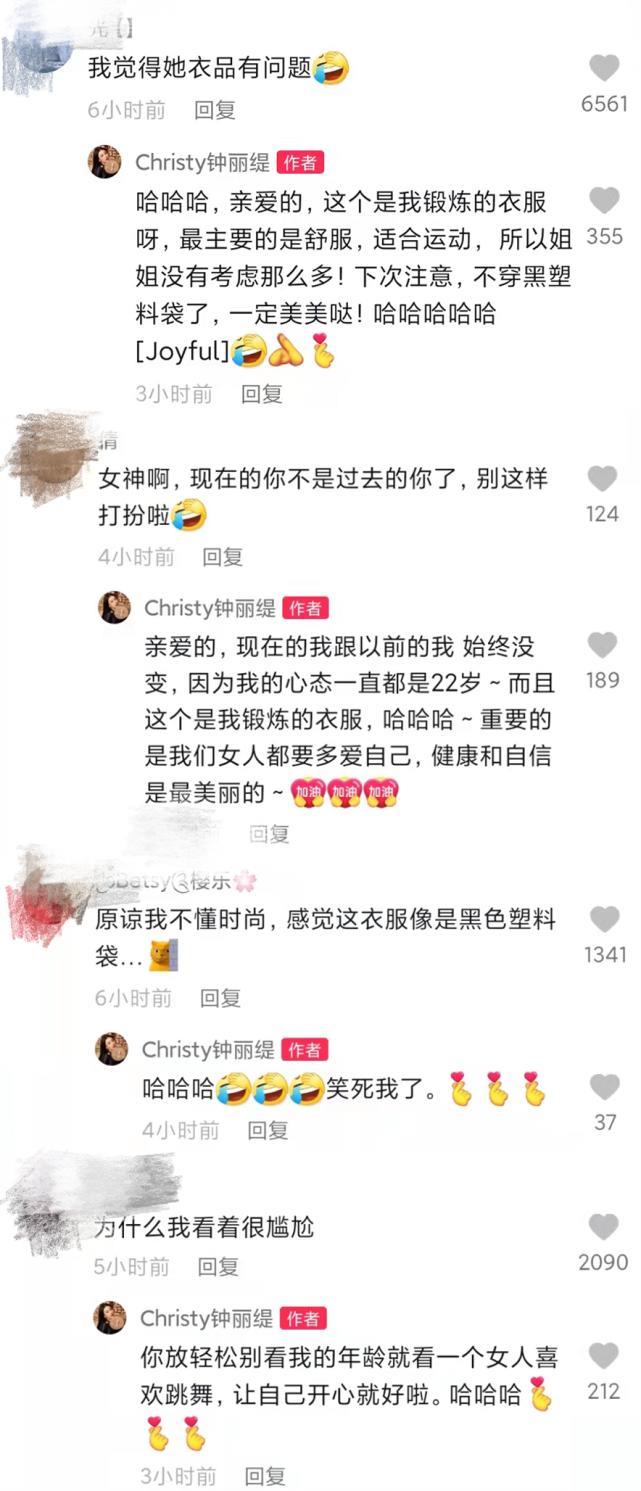Like the comment "原谅我不懂时尚"
Screen dimensions: 641x1491
[604, 919]
